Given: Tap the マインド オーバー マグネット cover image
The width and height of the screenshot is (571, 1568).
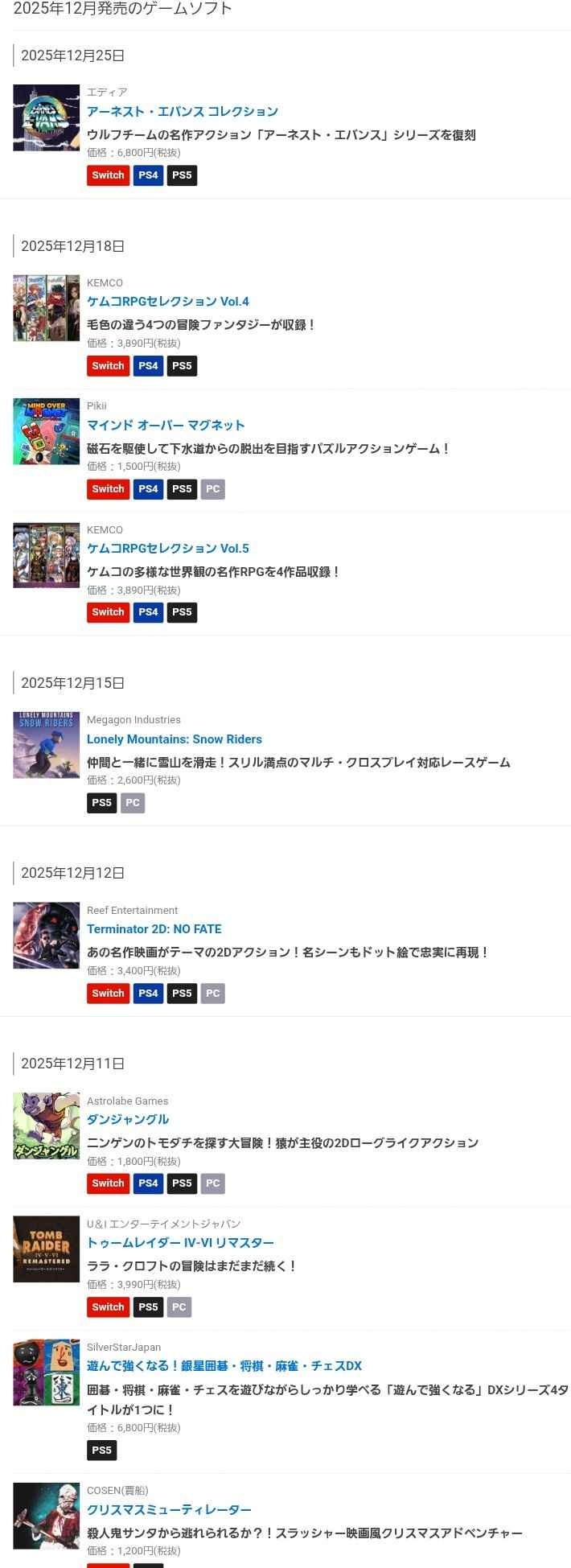Looking at the screenshot, I should [x=47, y=431].
